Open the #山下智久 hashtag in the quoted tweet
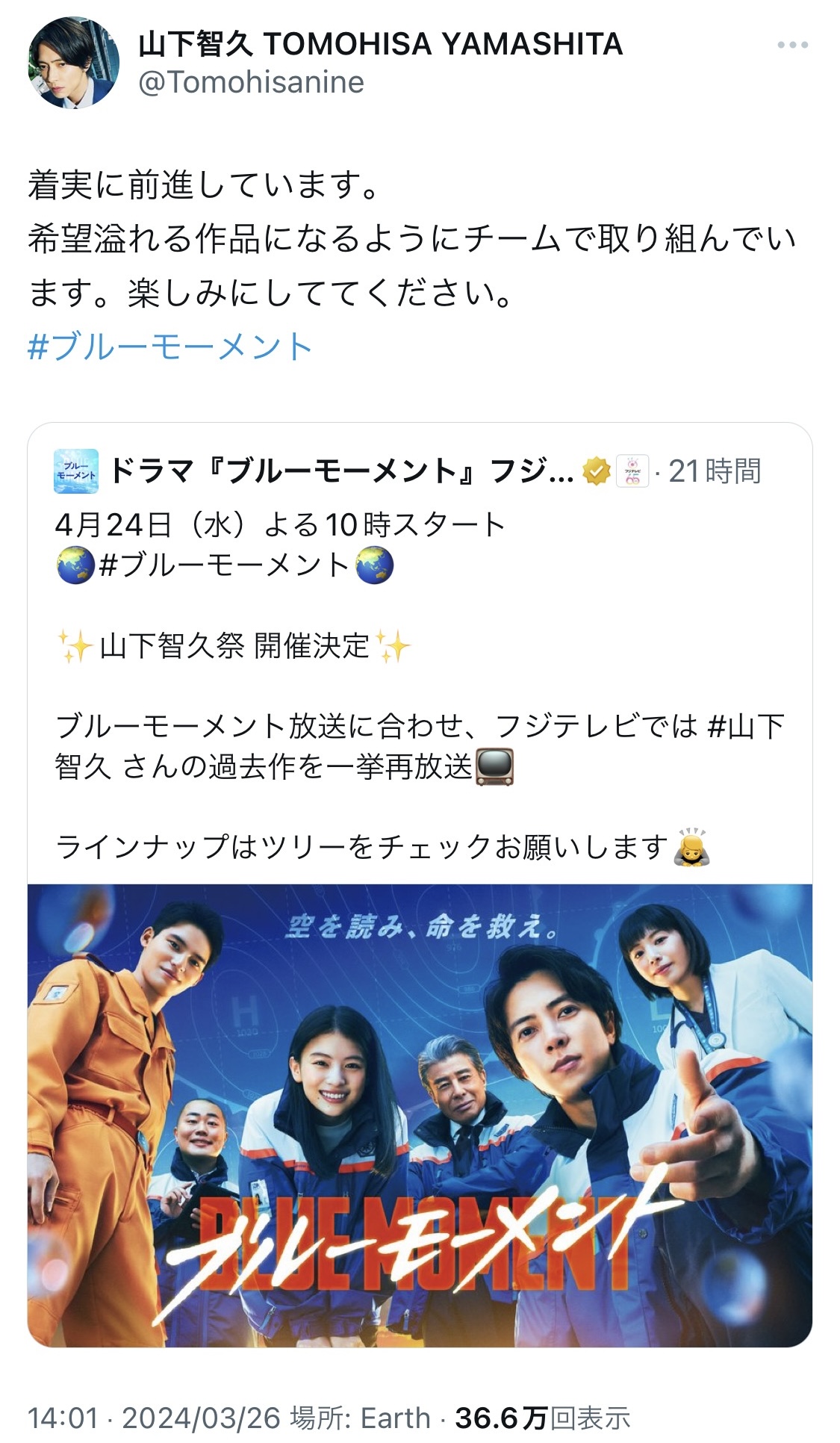Screen dimensions: 840x1443 pos(420,745)
